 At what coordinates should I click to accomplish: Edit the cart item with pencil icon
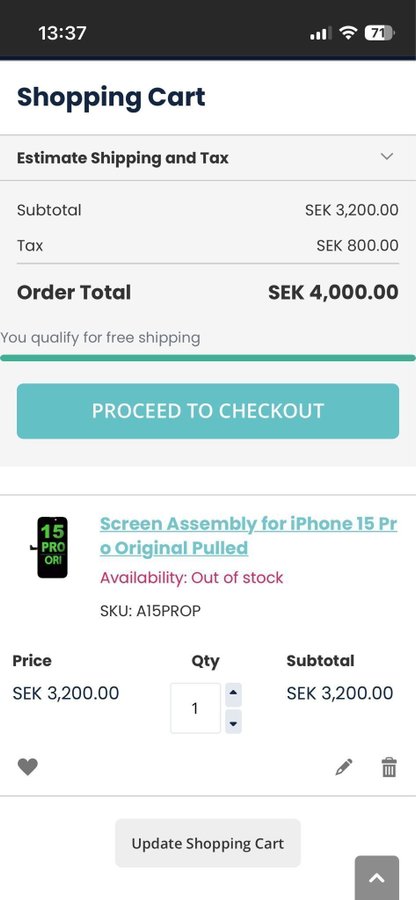[x=344, y=767]
